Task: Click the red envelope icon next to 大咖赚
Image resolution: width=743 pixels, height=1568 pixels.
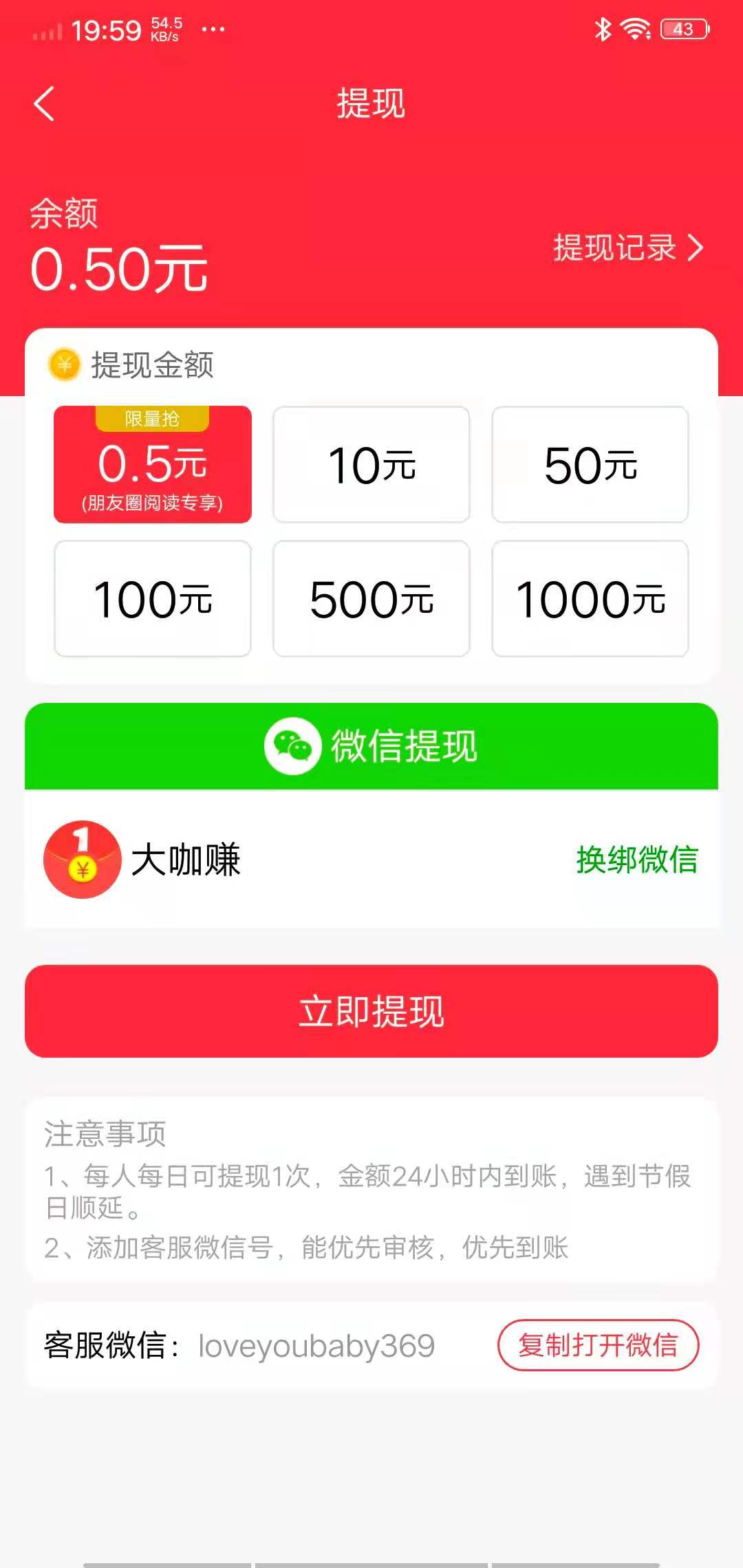Action: click(x=80, y=860)
